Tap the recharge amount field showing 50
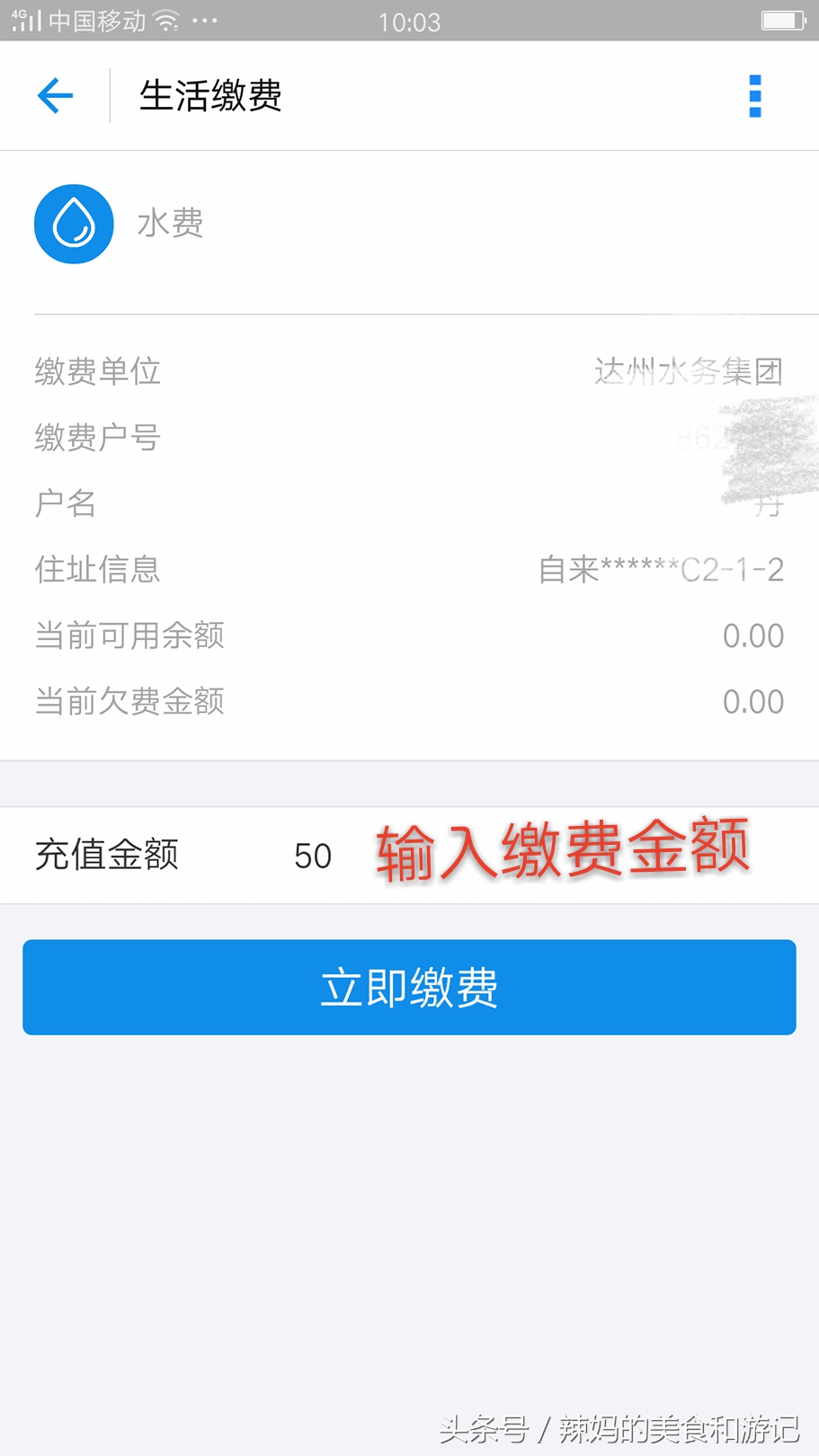 click(312, 856)
